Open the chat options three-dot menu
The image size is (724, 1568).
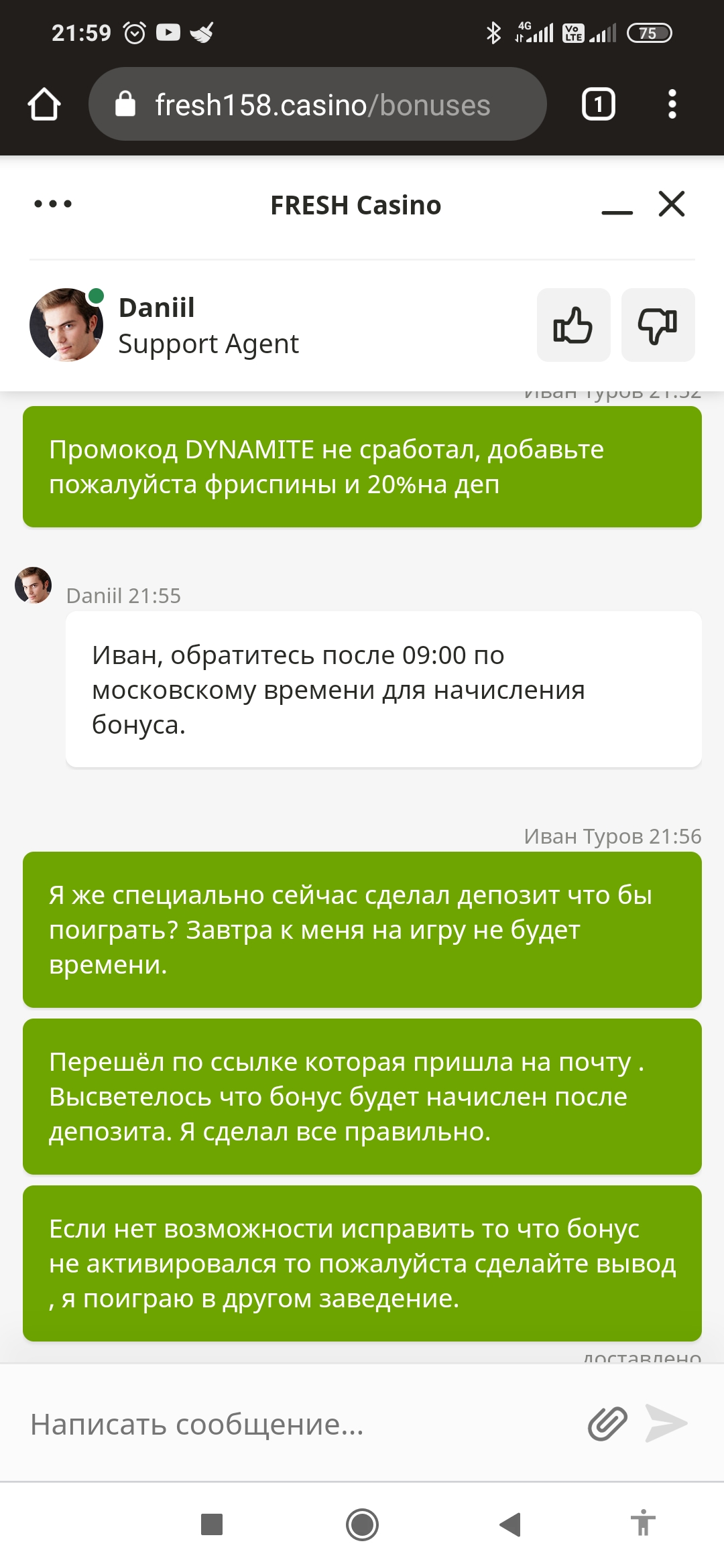tap(53, 204)
